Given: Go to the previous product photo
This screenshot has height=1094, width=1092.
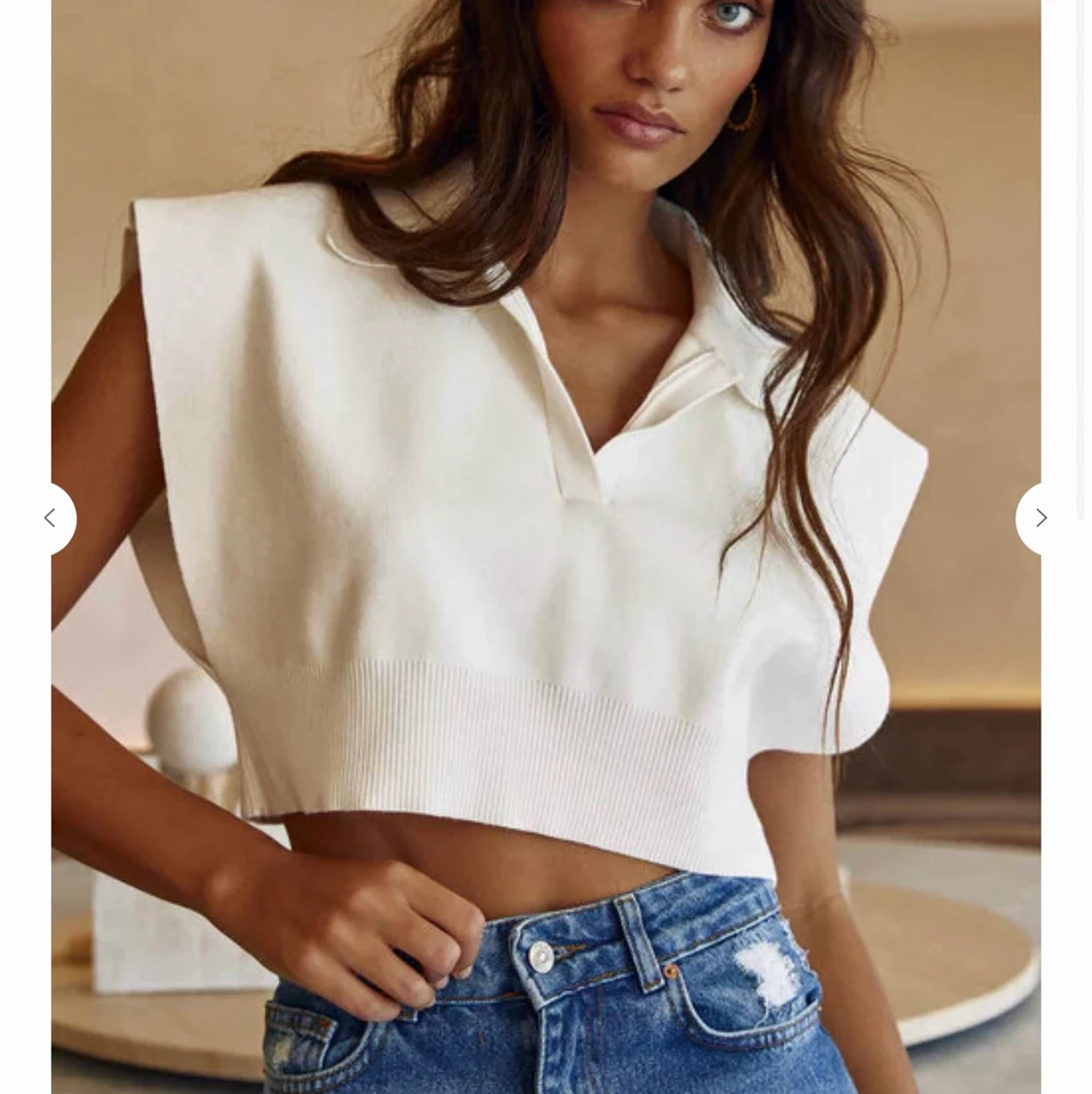Looking at the screenshot, I should coord(50,518).
